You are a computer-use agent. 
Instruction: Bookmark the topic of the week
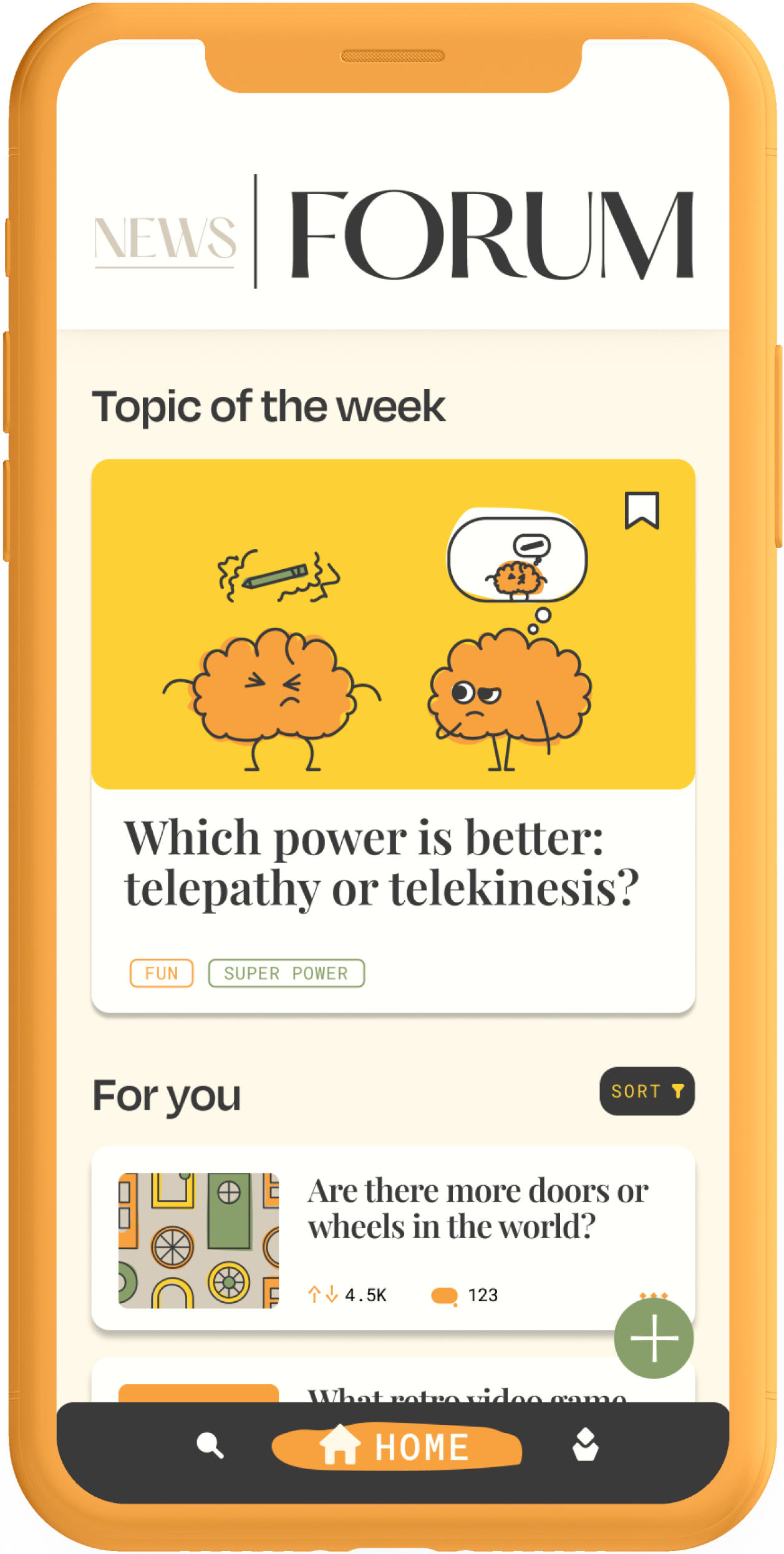pyautogui.click(x=642, y=510)
